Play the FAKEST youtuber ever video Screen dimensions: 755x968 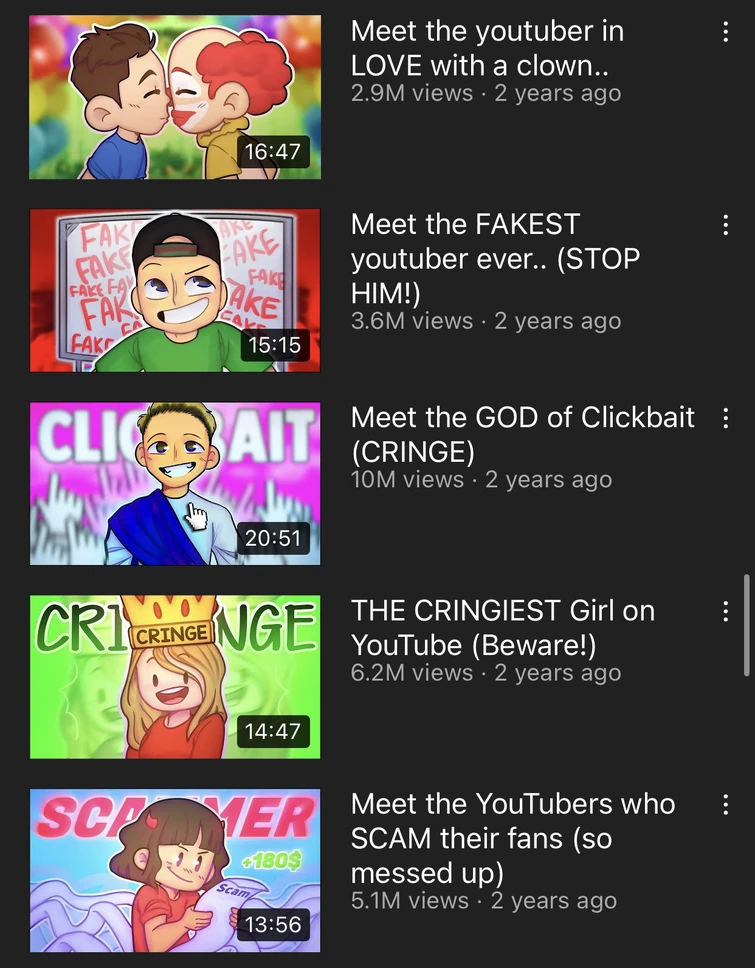[x=175, y=290]
